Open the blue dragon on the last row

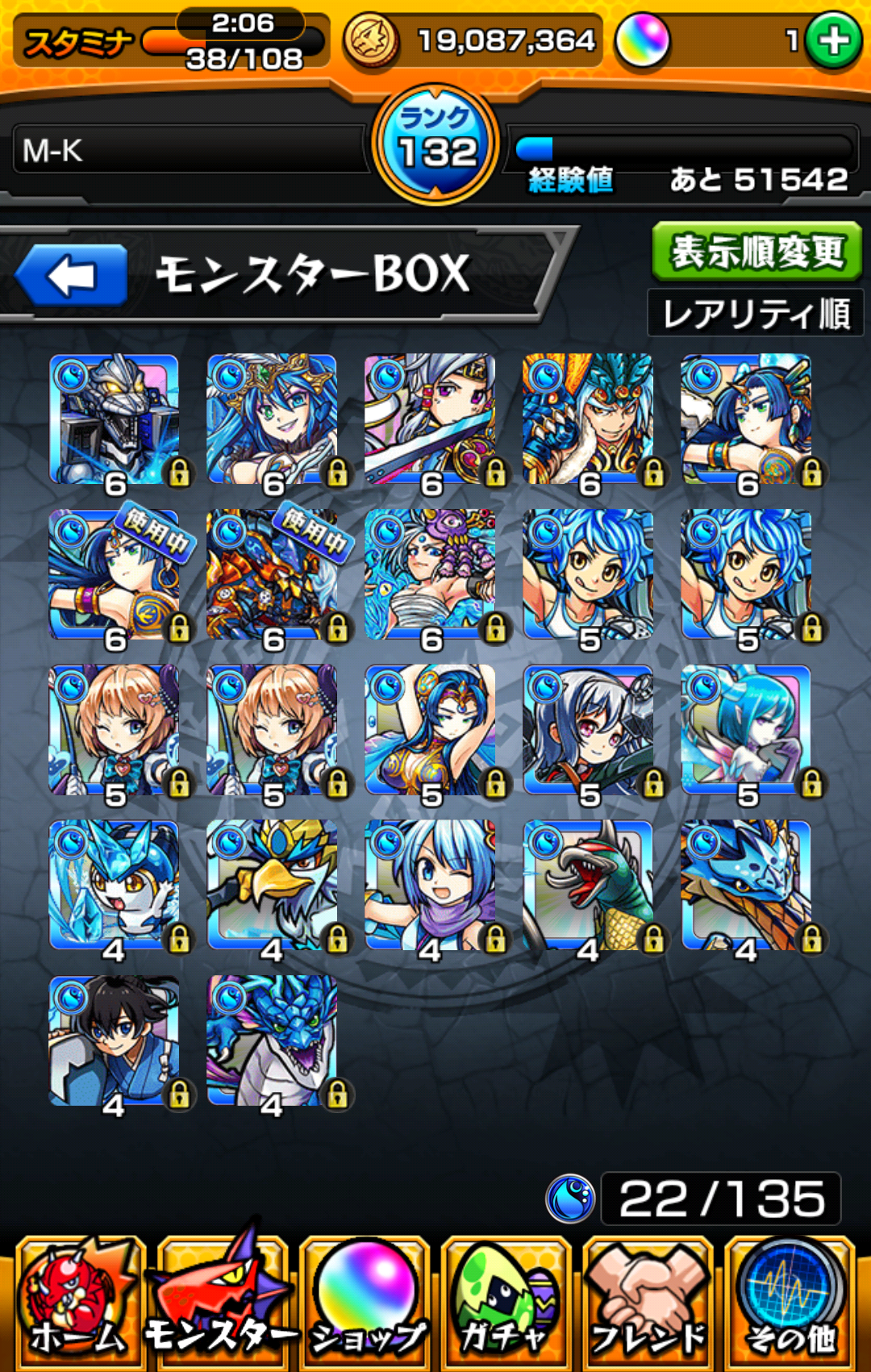272,1040
